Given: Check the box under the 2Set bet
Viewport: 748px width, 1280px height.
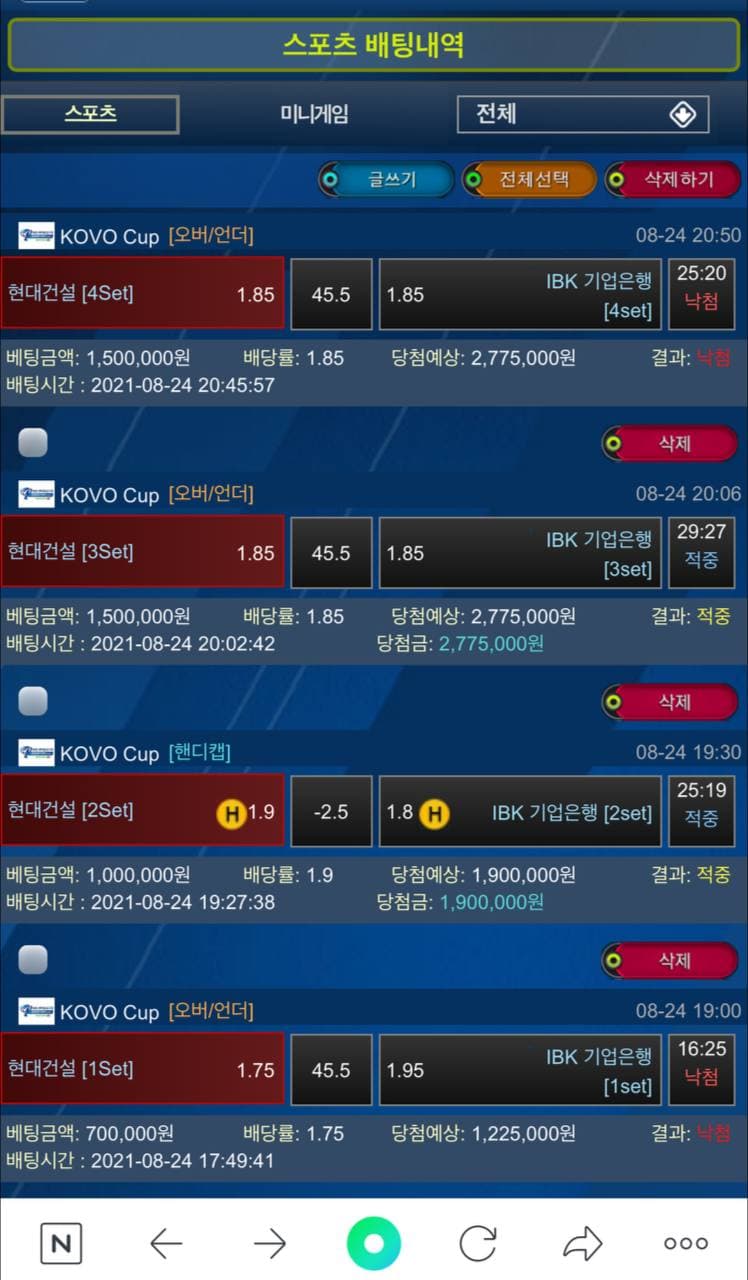Looking at the screenshot, I should coord(33,960).
